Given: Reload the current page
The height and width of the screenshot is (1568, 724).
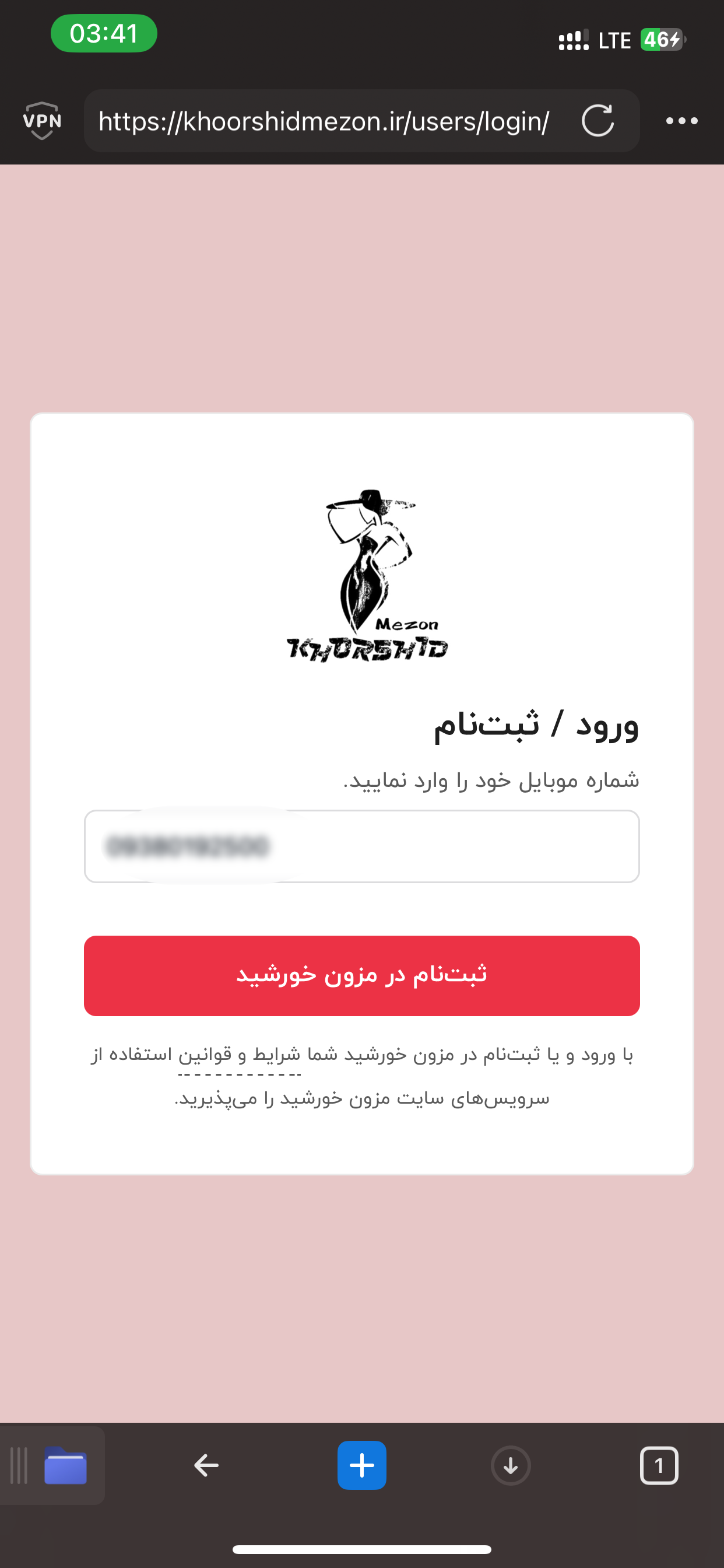Looking at the screenshot, I should click(x=597, y=121).
